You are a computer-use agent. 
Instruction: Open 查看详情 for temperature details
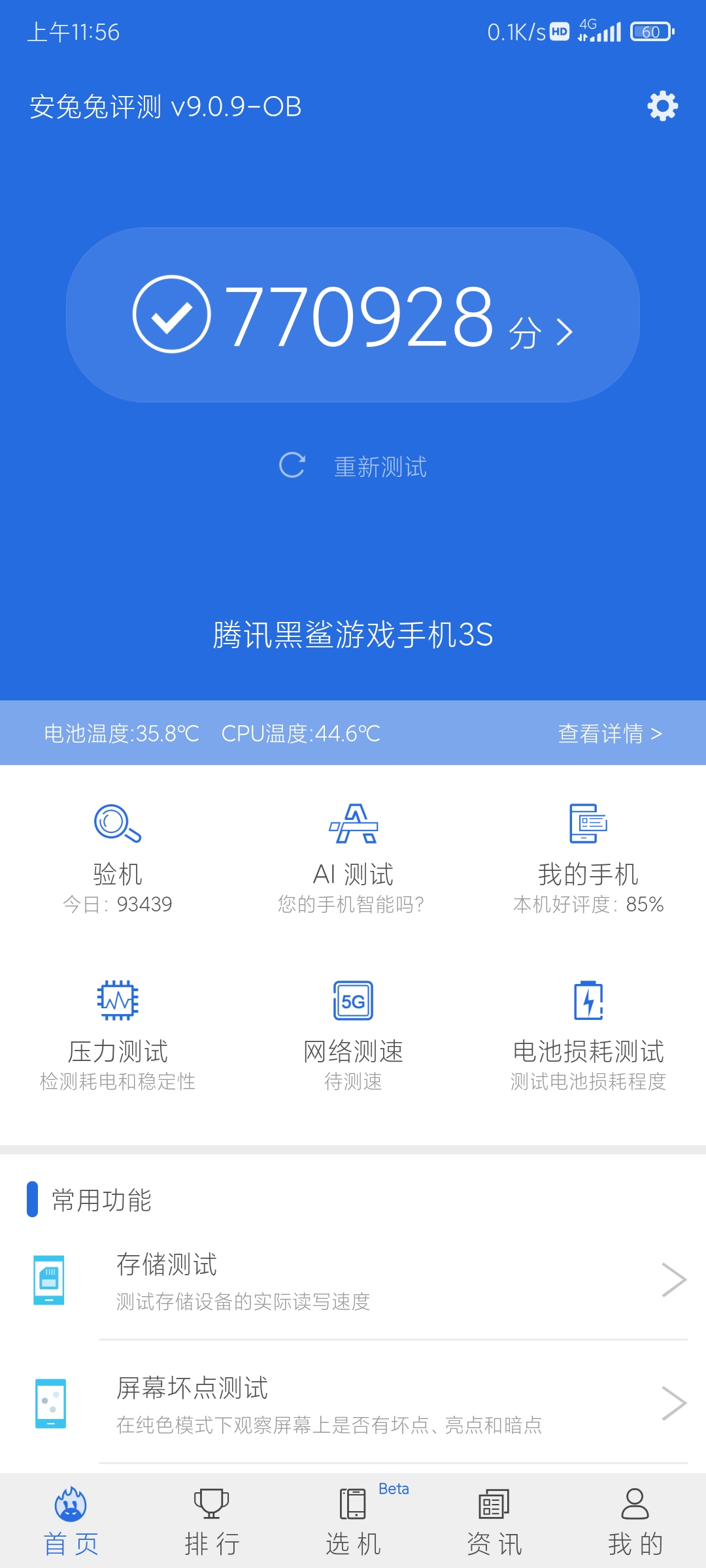[x=610, y=733]
